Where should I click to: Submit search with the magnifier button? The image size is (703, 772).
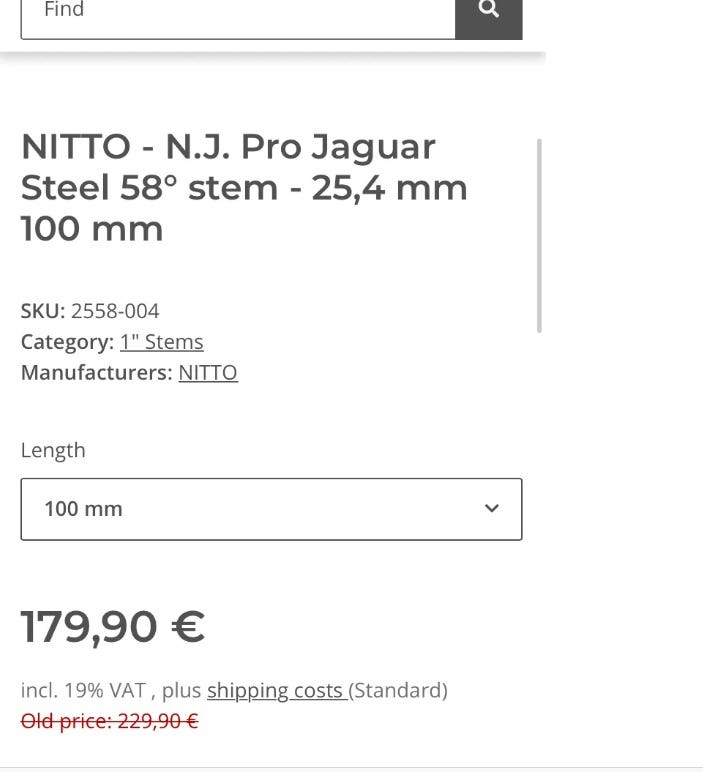click(x=489, y=14)
